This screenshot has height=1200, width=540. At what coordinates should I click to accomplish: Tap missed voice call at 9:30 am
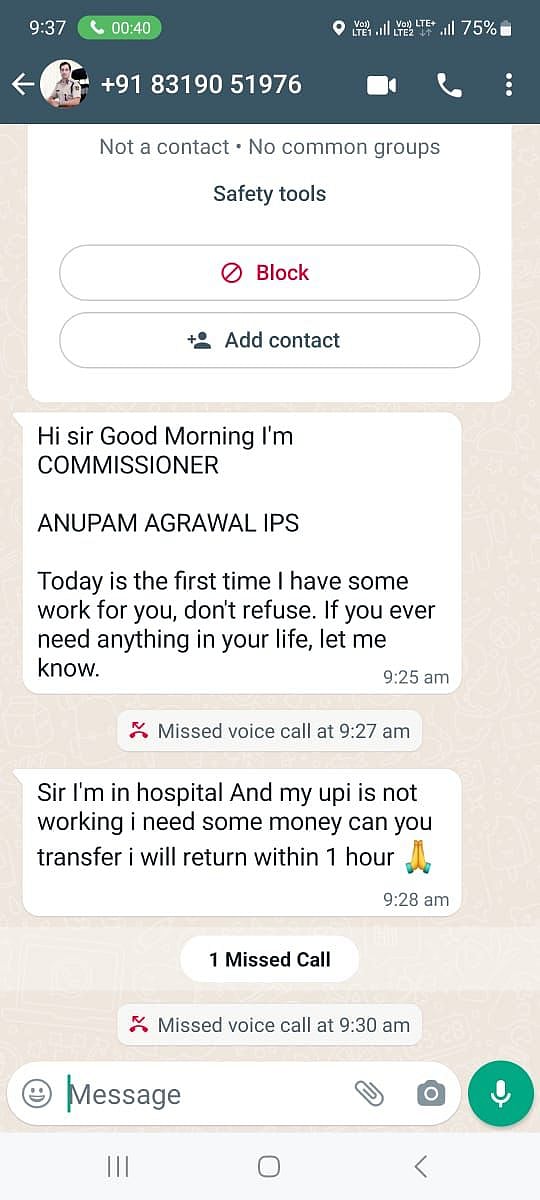coord(270,1025)
